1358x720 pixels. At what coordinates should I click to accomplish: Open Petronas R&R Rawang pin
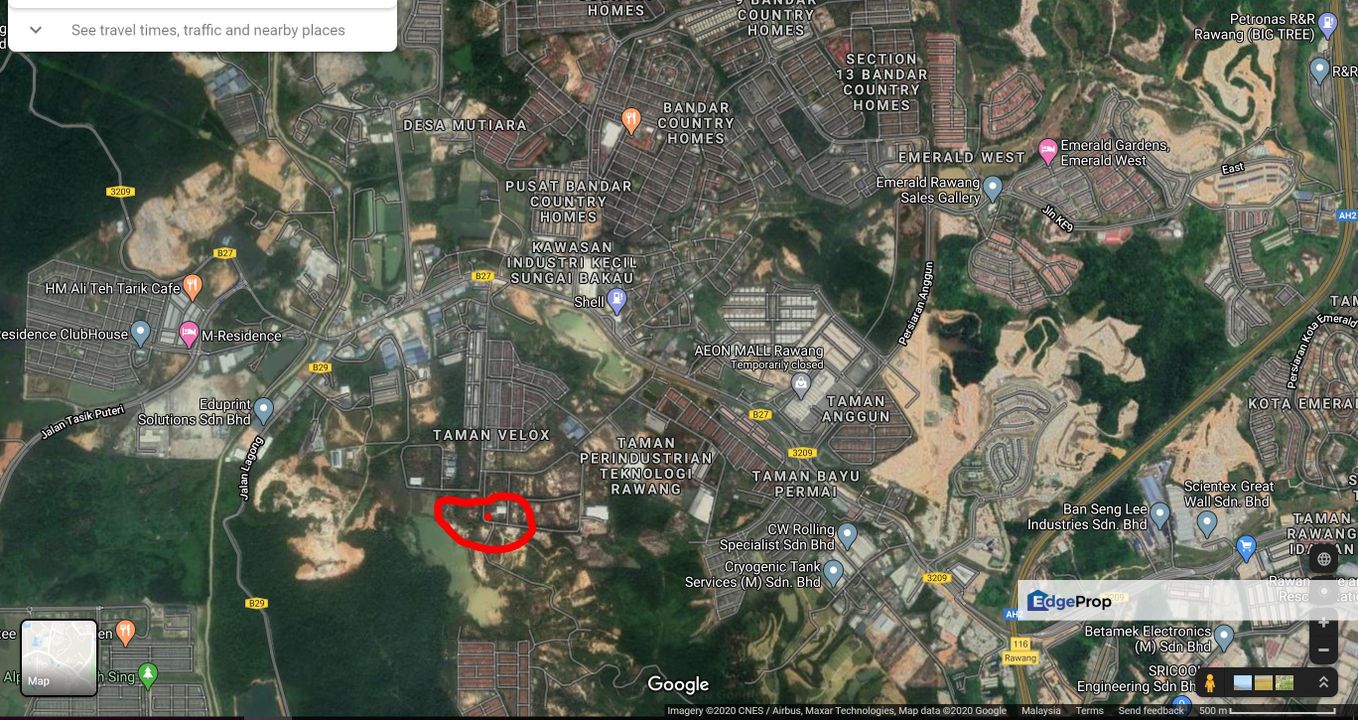[x=1327, y=22]
